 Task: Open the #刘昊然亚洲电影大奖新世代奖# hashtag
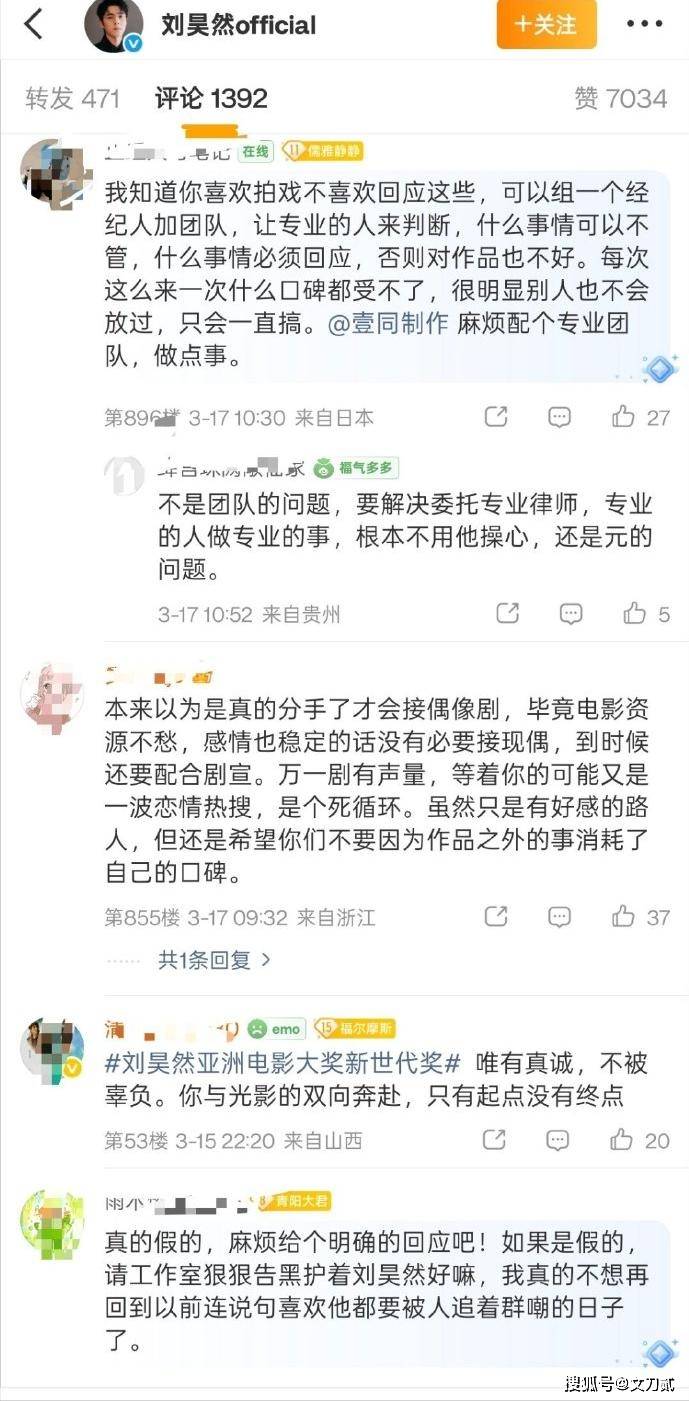point(282,1062)
